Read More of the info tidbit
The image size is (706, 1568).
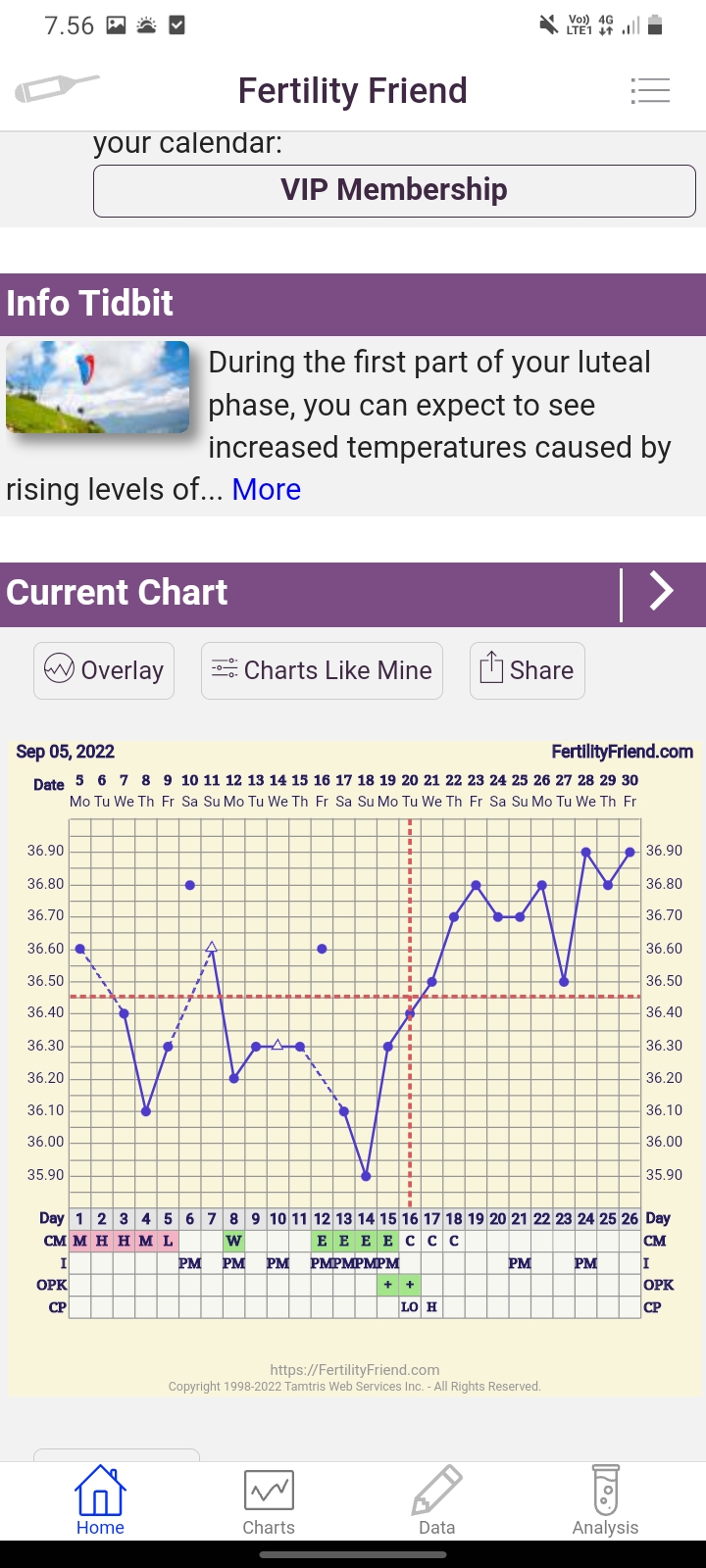click(266, 489)
